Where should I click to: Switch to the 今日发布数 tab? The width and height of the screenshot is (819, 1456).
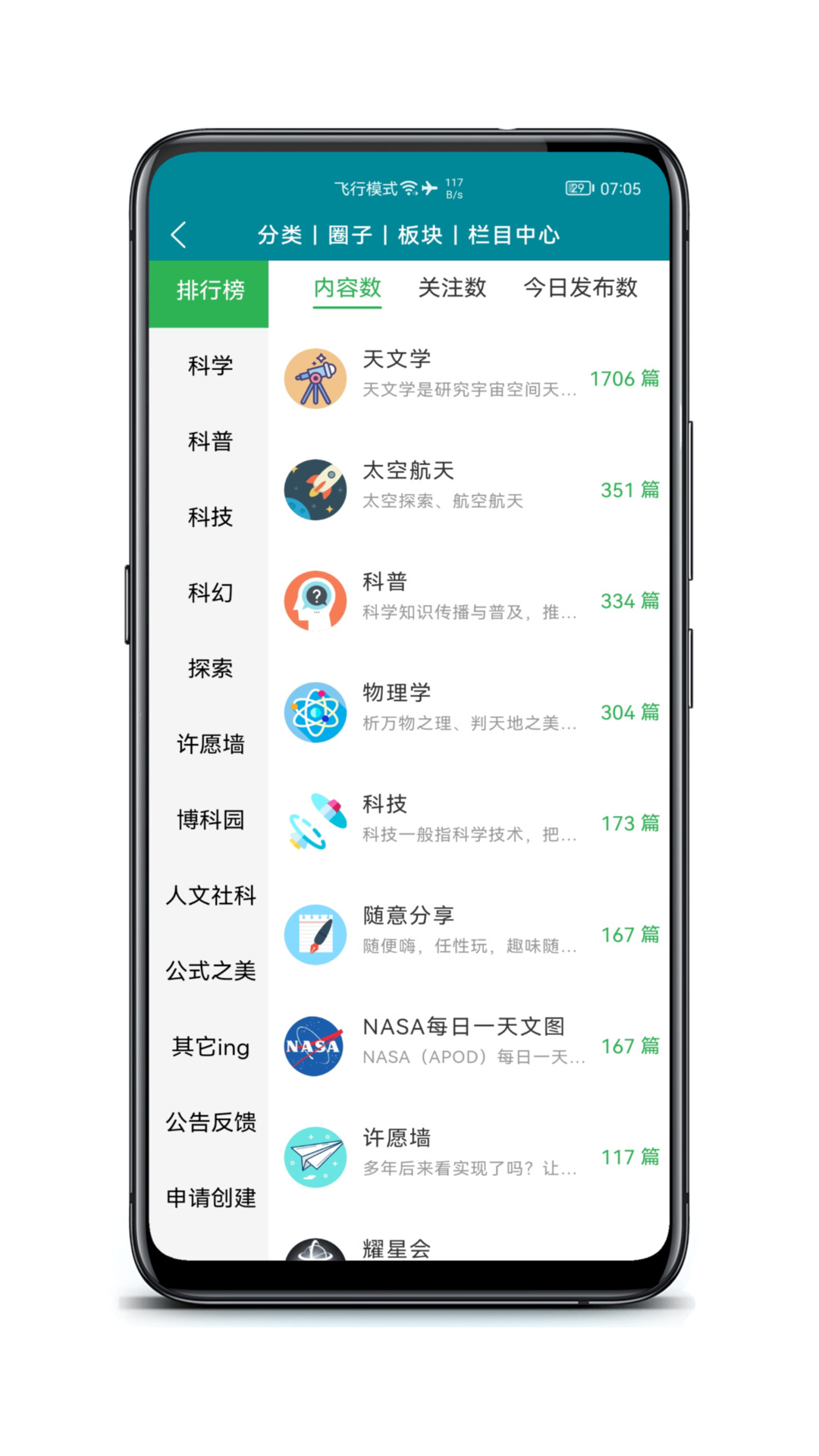tap(580, 287)
